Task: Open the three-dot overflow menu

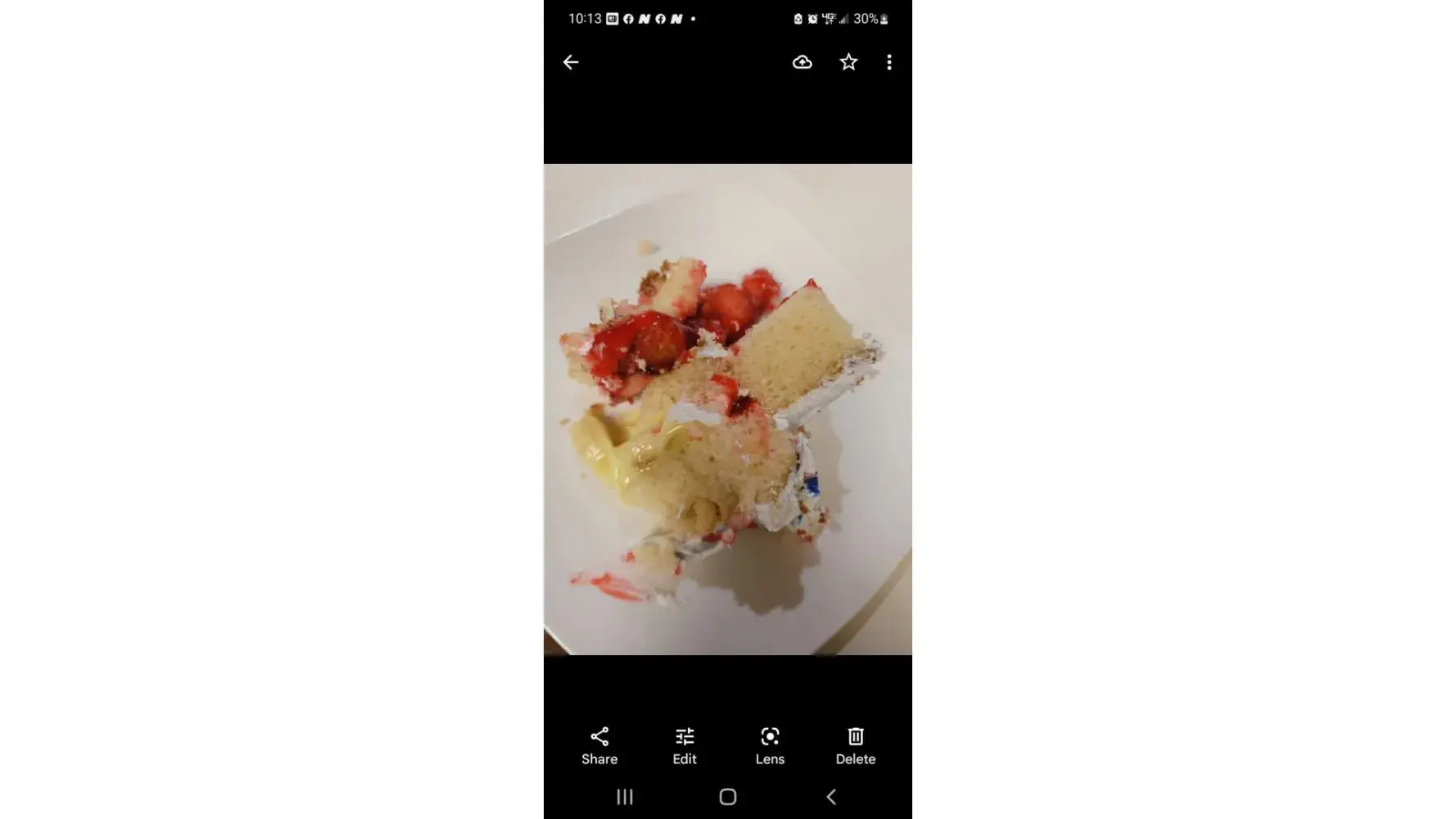Action: [889, 62]
